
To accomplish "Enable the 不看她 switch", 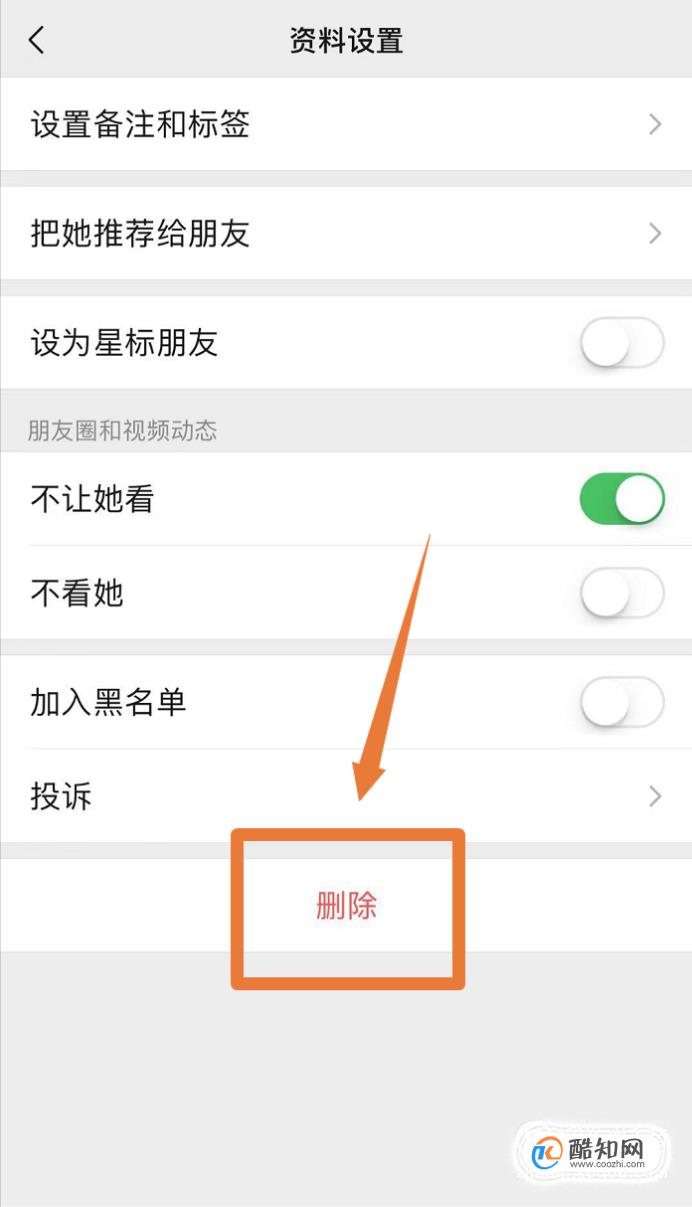I will pos(622,593).
